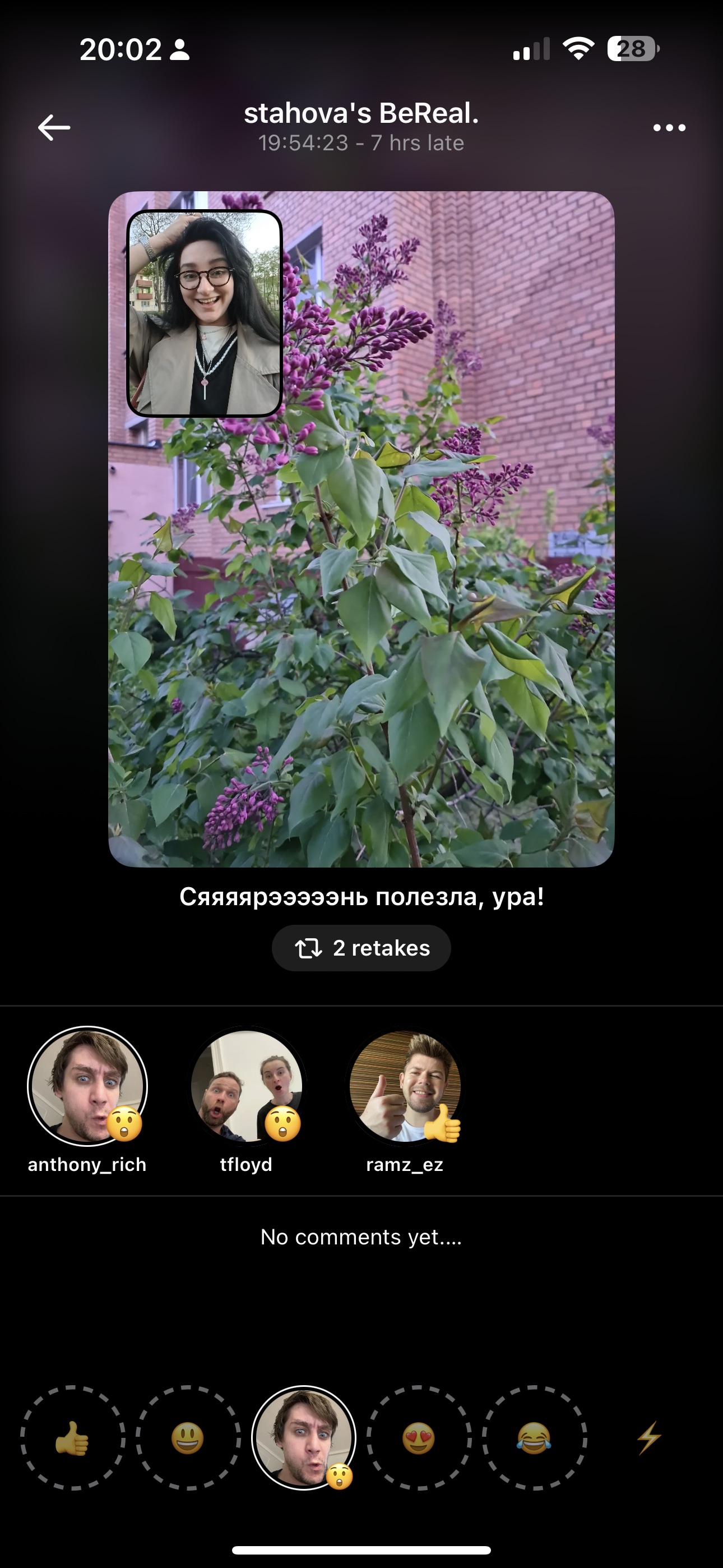723x1568 pixels.
Task: View tfloyd's RealMoji reaction
Action: [247, 1086]
